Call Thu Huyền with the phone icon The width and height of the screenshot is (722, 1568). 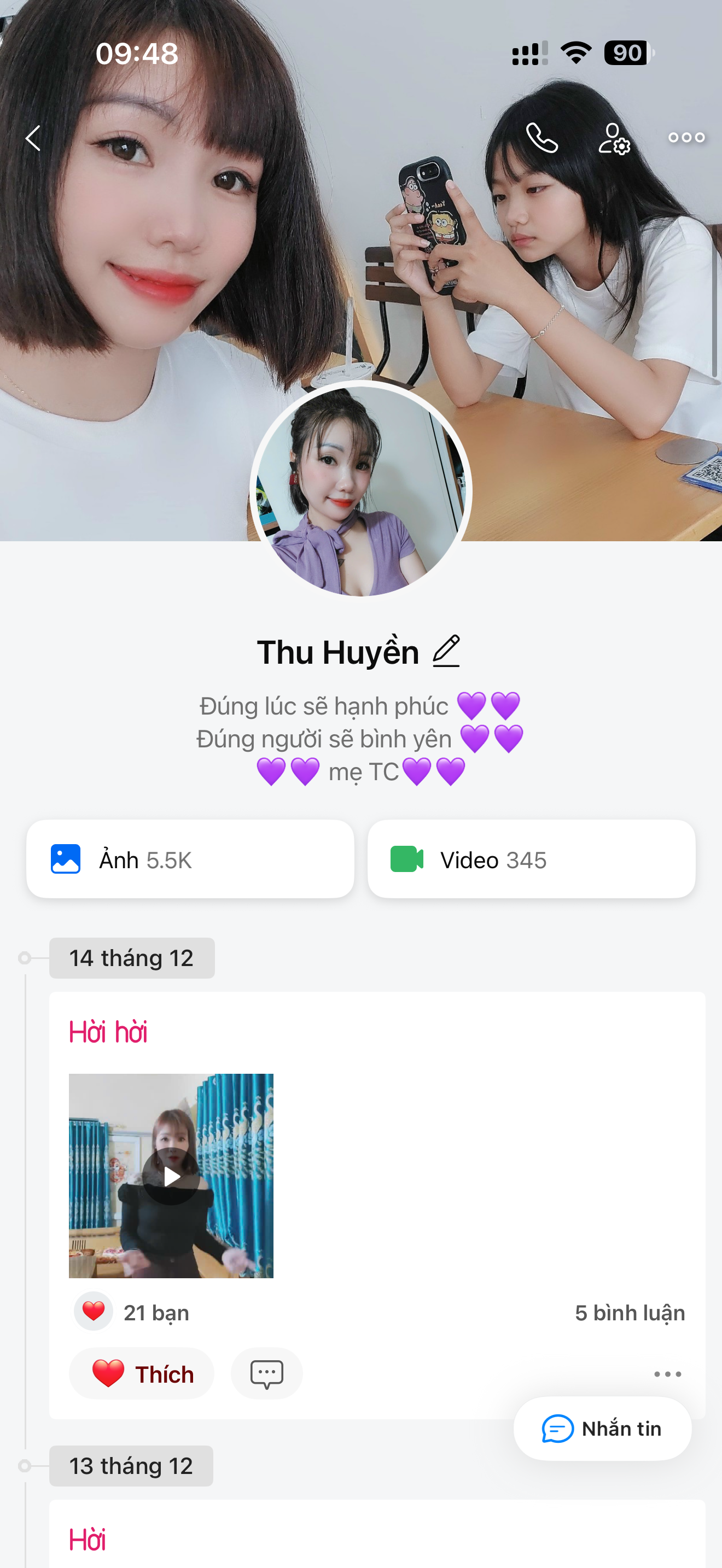click(541, 138)
